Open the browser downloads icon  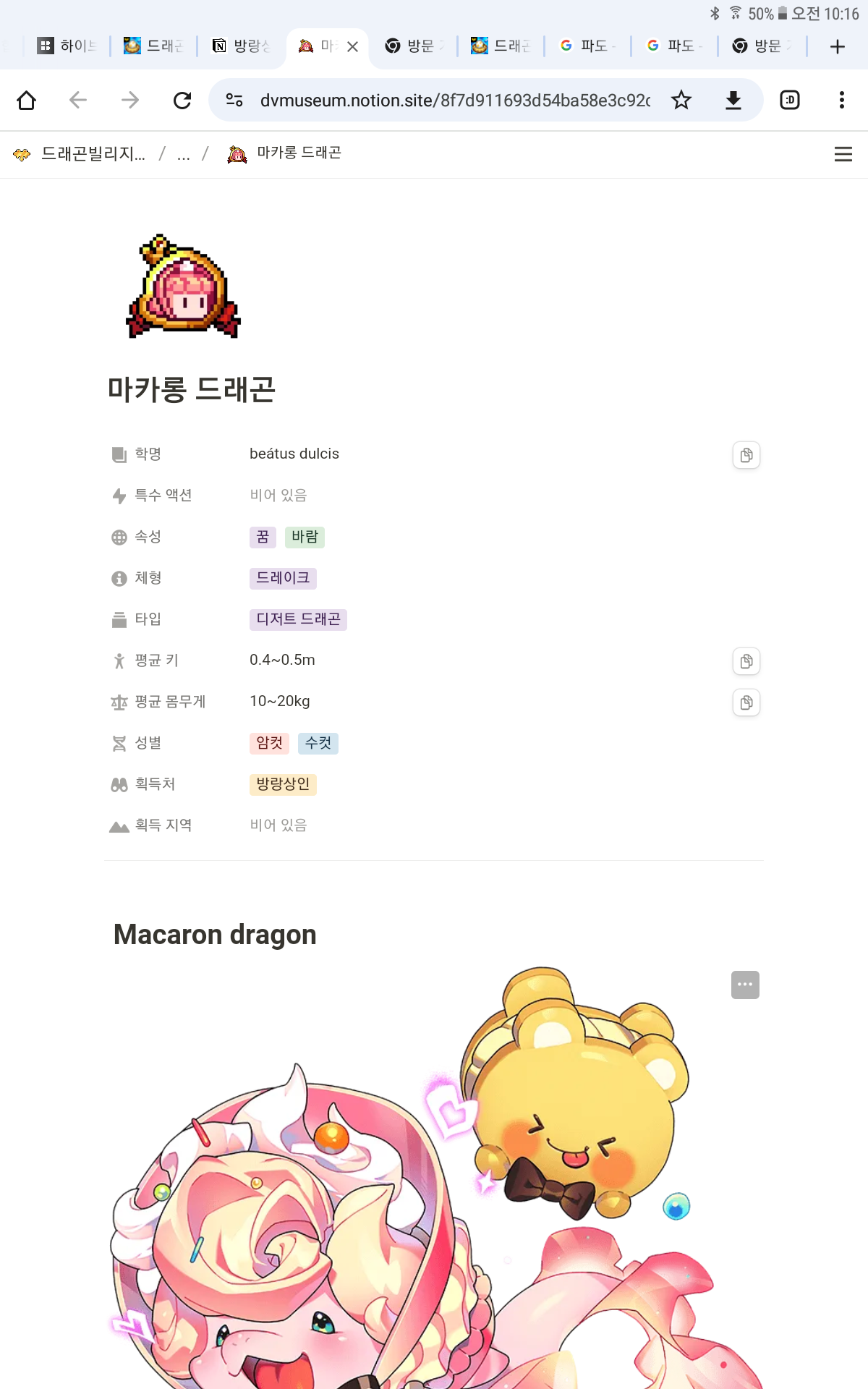click(x=733, y=100)
